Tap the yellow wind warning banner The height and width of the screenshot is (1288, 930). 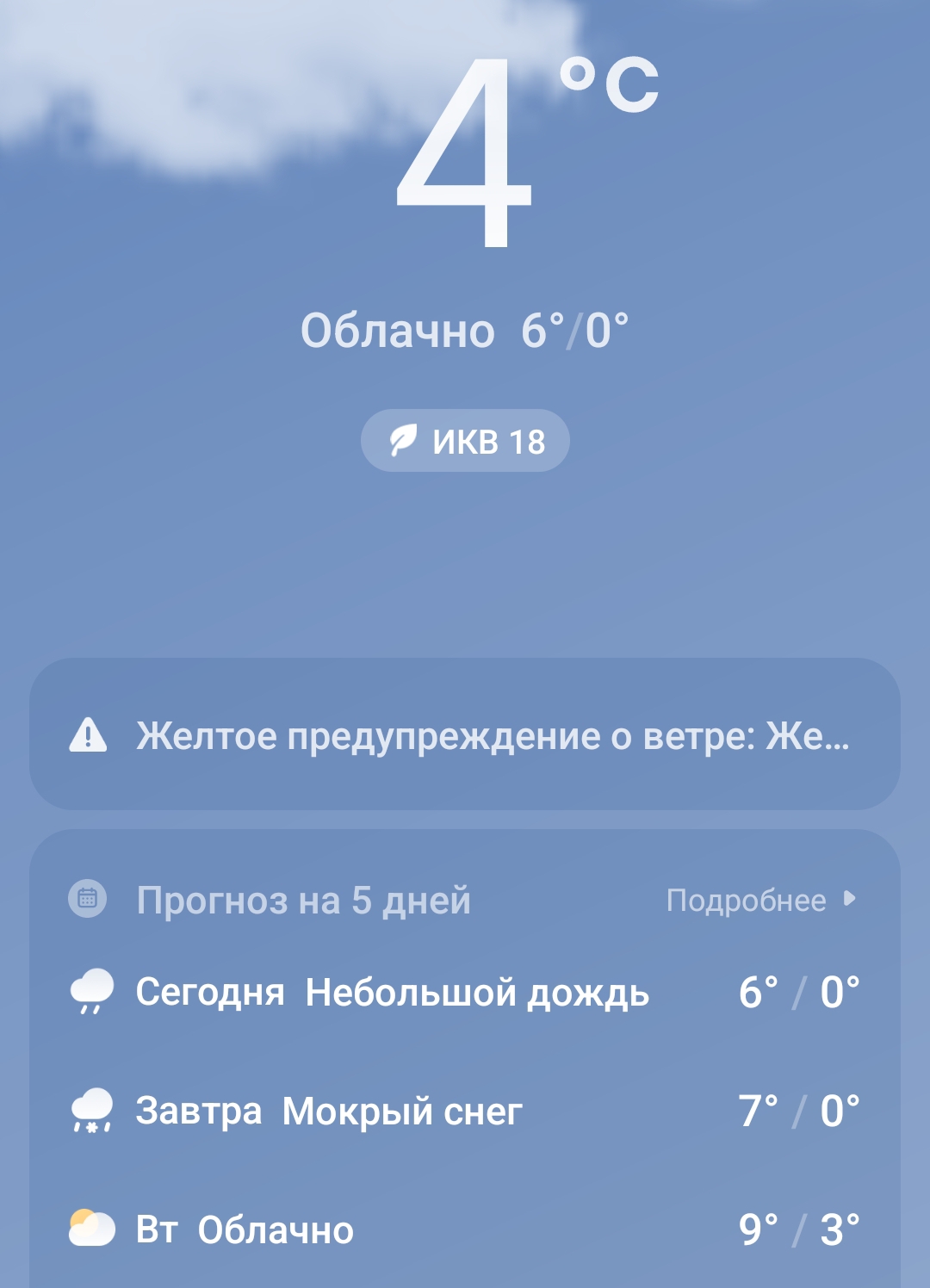click(x=465, y=740)
